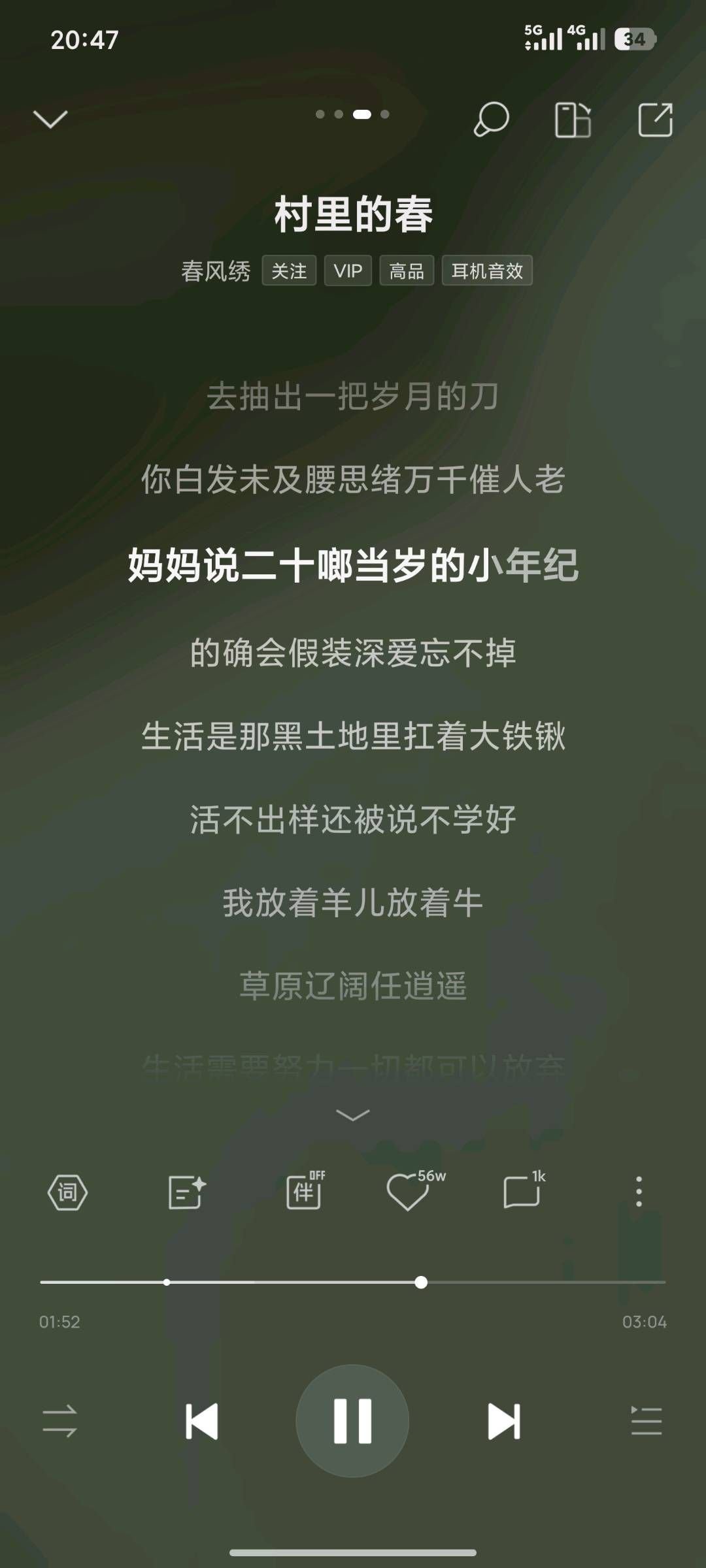
Task: Open the lyric note with sparkle icon
Action: click(186, 1192)
